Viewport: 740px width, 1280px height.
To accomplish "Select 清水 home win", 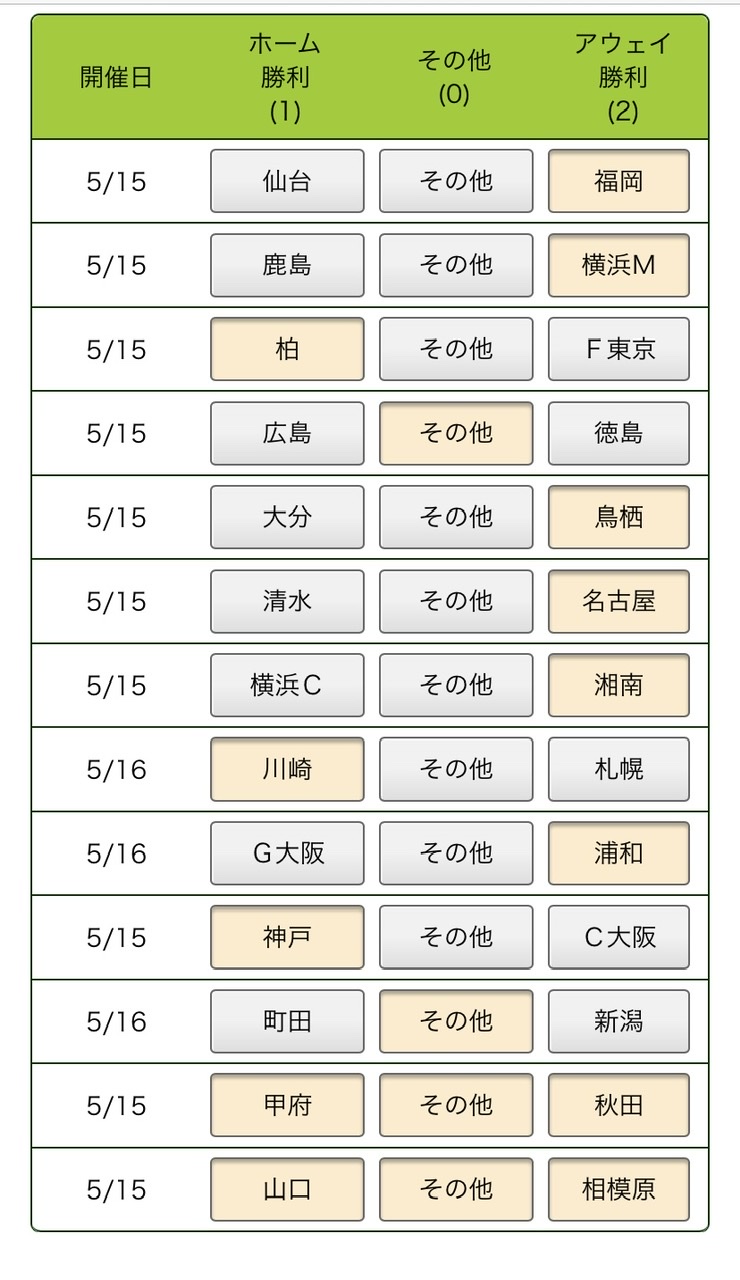I will coord(287,601).
